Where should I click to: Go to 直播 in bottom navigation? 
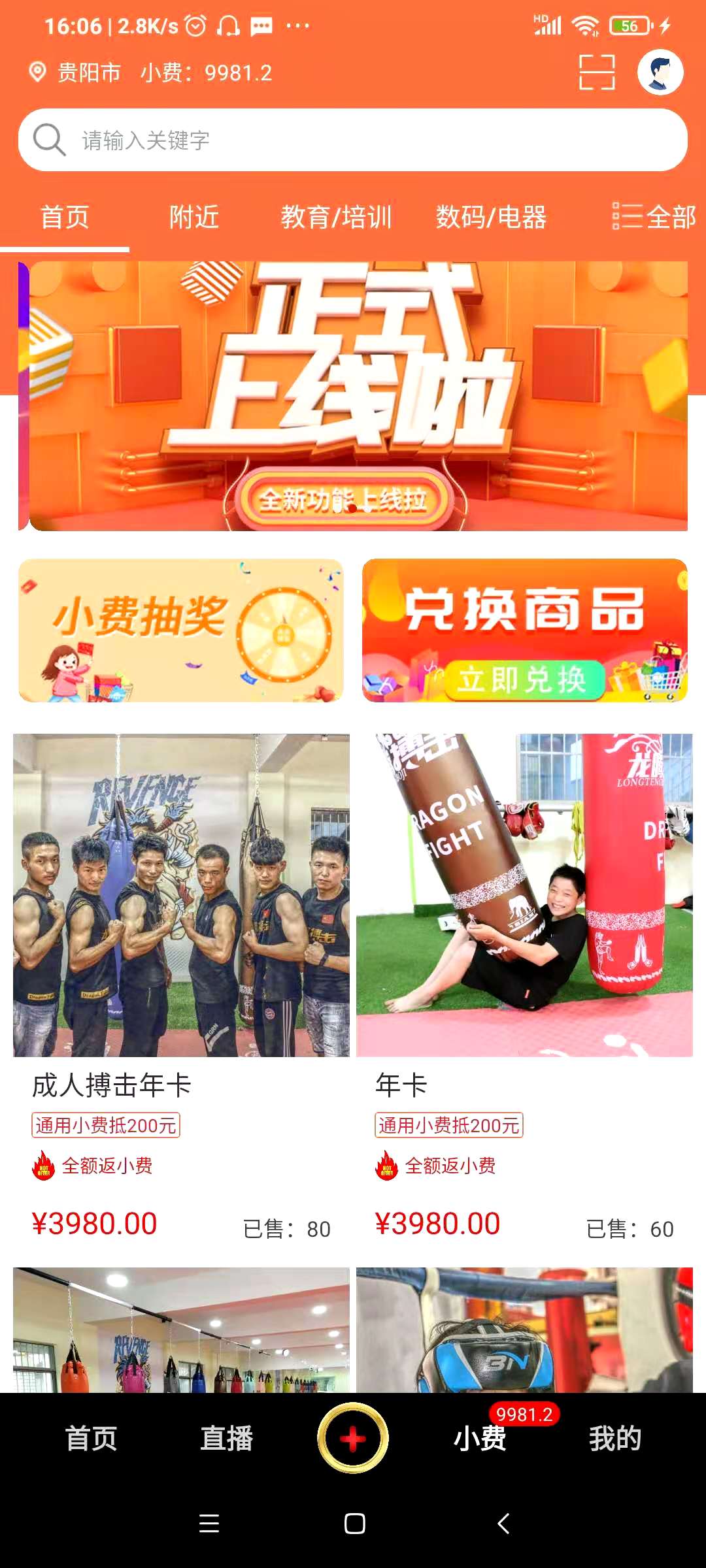pyautogui.click(x=226, y=1439)
